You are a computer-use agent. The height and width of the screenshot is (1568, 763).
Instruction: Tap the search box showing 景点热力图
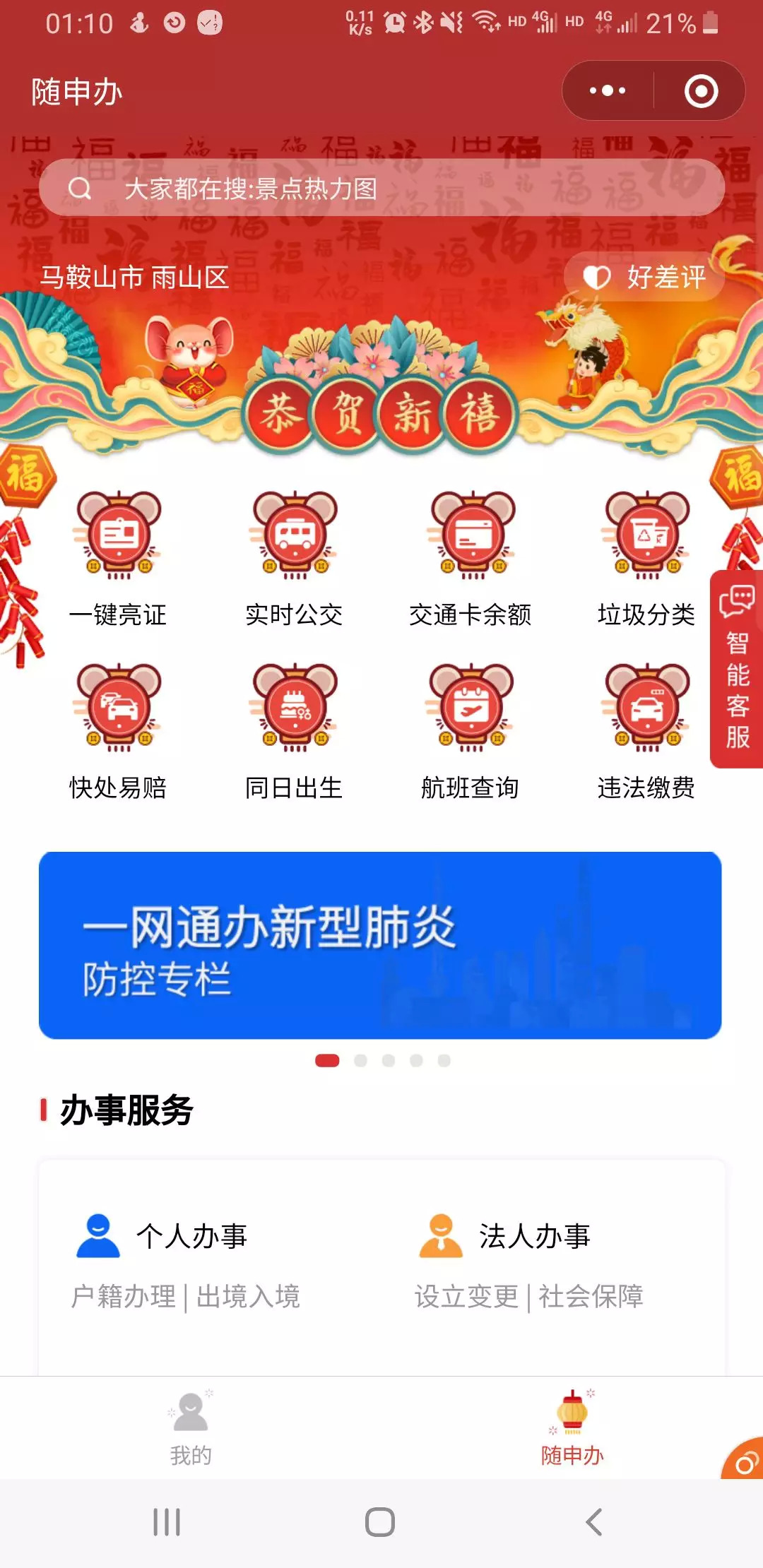(381, 188)
